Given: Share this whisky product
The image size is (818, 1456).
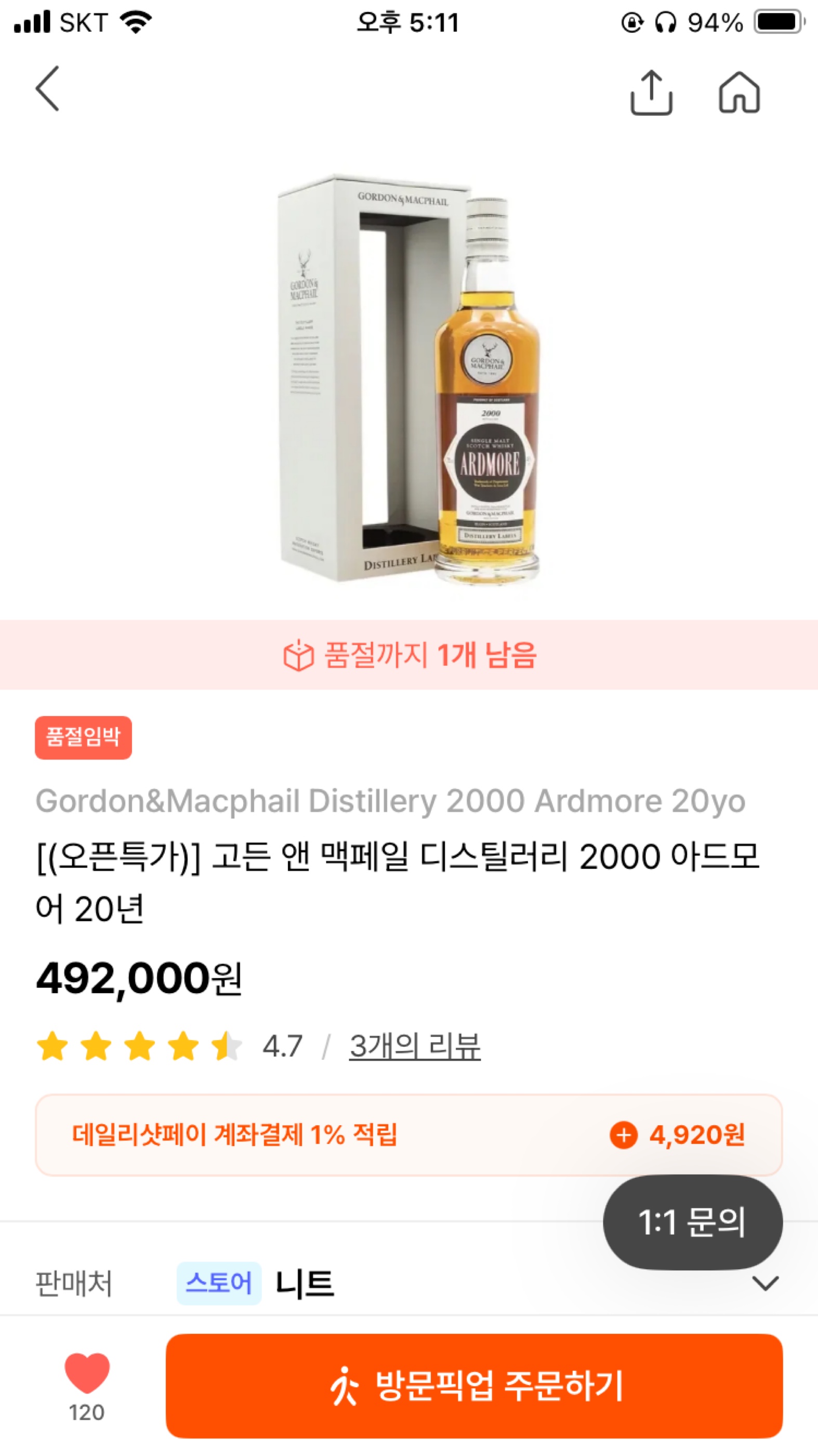Looking at the screenshot, I should pos(651,92).
